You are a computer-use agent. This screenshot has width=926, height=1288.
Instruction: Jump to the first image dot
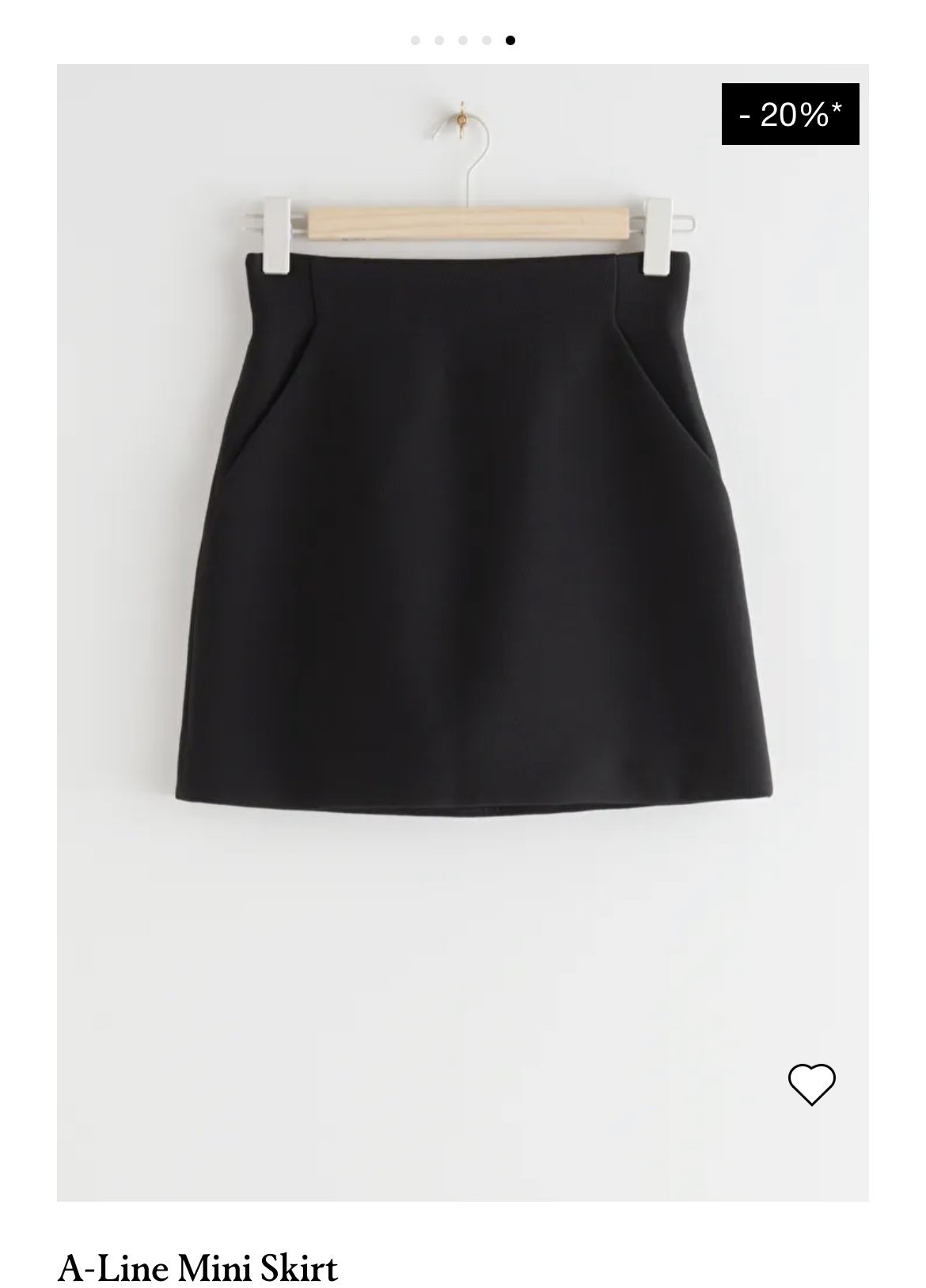(416, 40)
